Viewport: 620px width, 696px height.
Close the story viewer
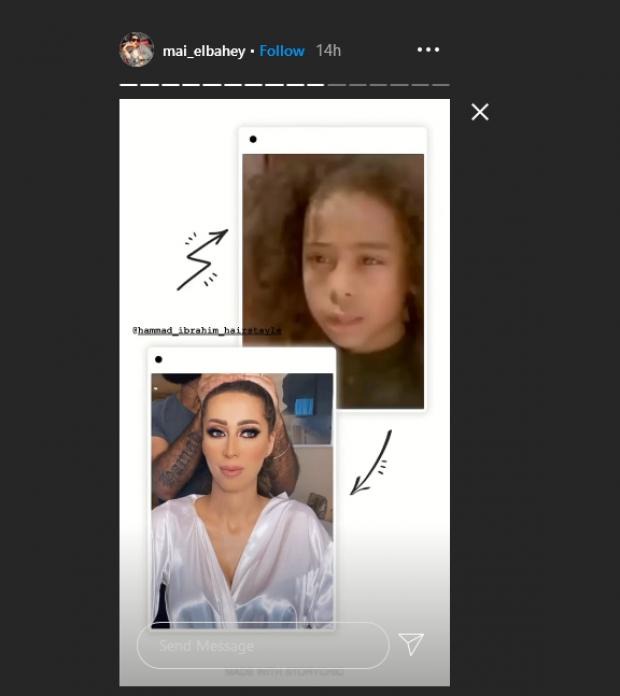coord(480,112)
